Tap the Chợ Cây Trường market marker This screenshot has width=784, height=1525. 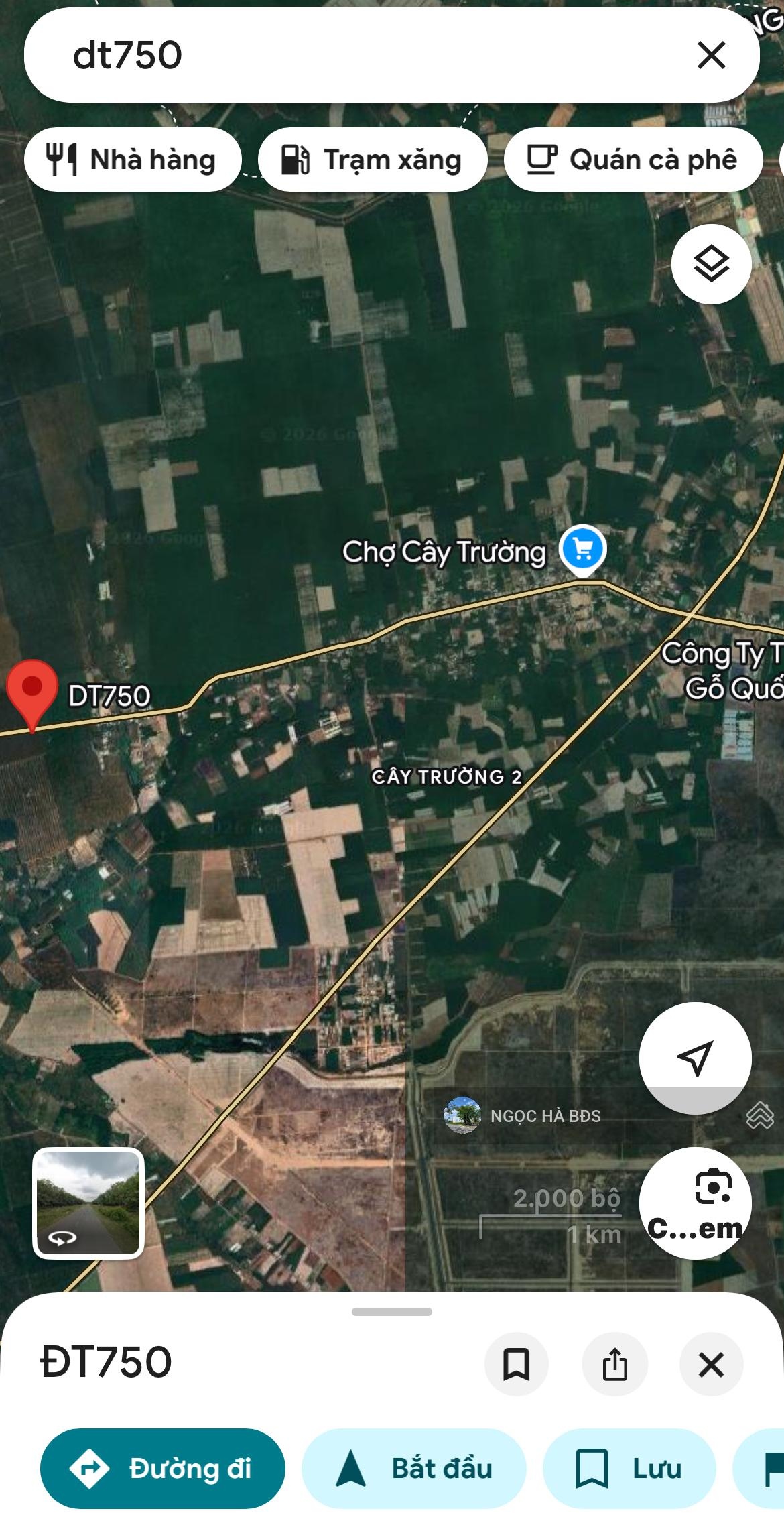point(583,550)
